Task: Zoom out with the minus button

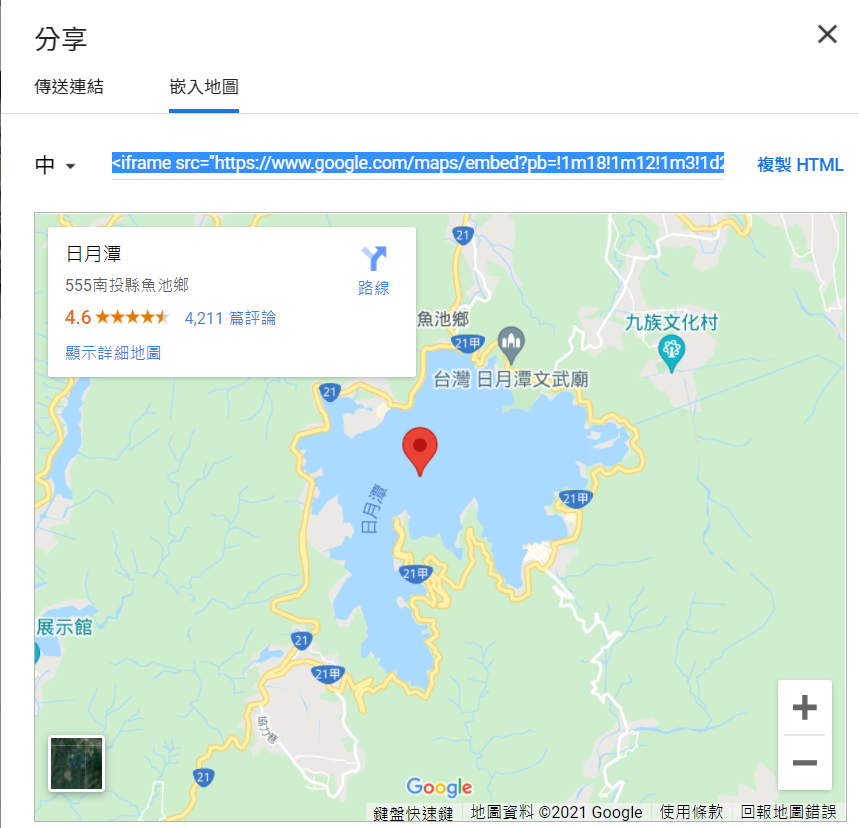Action: tap(804, 763)
